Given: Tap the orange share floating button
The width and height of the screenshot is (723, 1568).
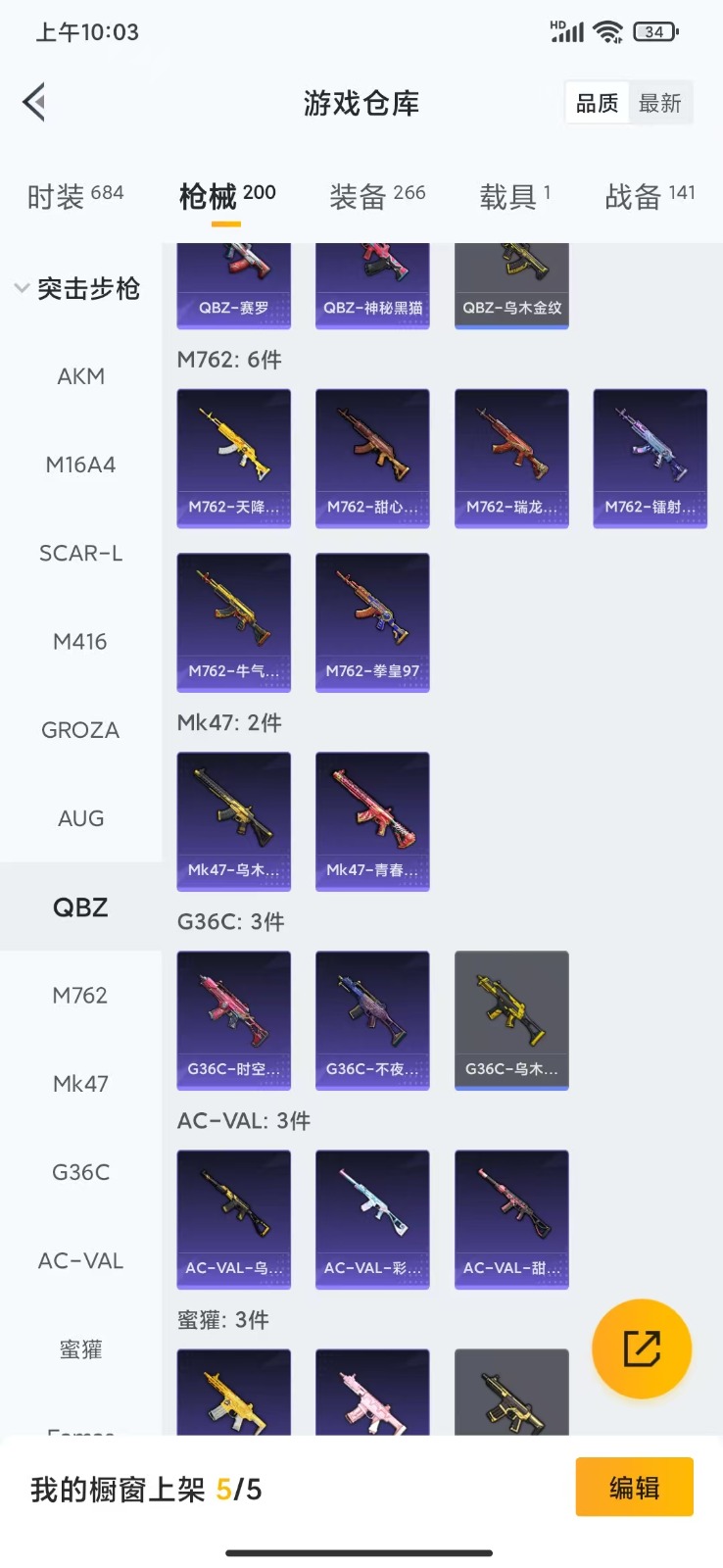Looking at the screenshot, I should coord(642,1348).
